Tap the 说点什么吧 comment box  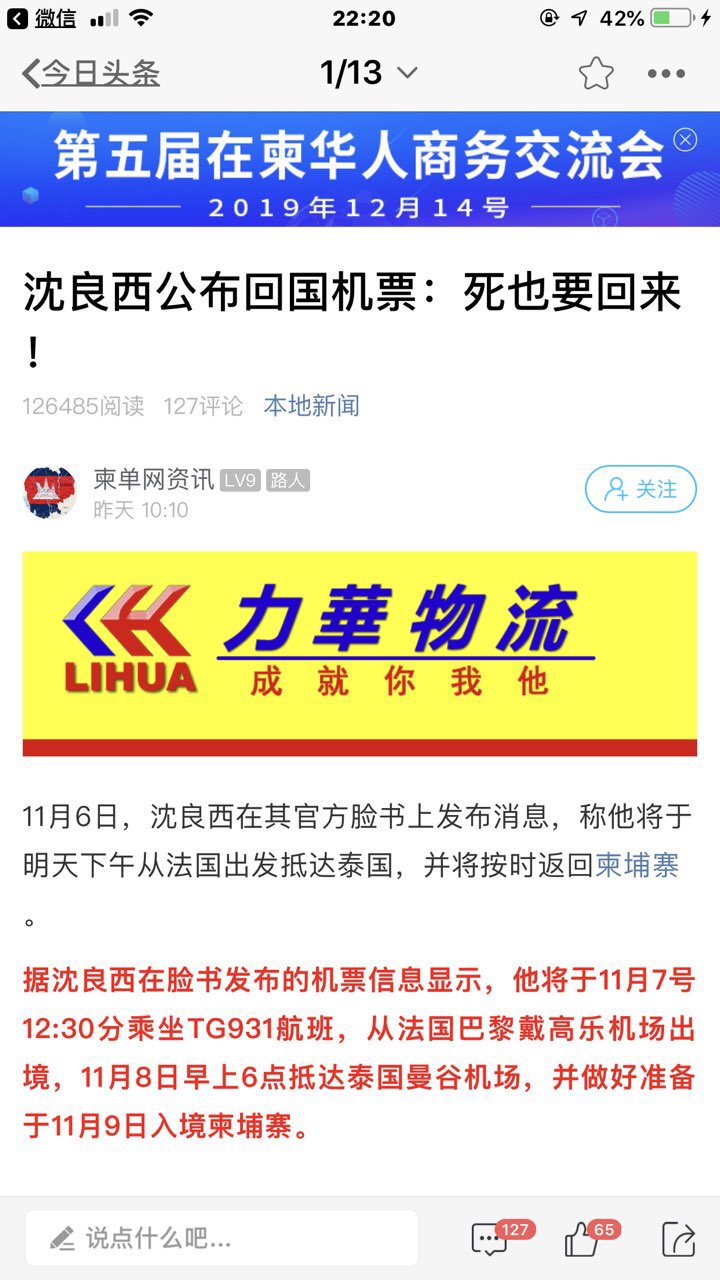(221, 1239)
